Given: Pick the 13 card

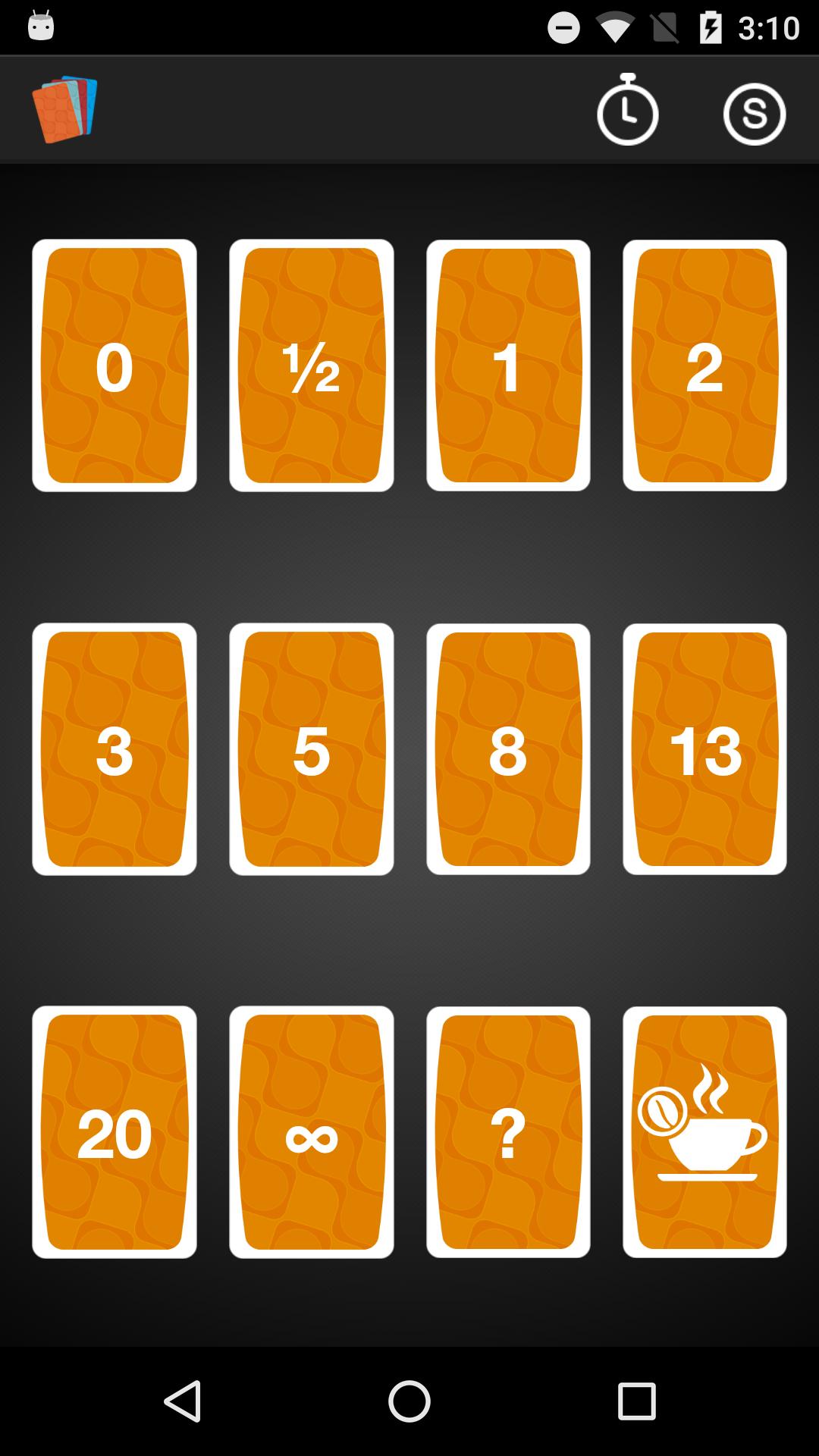Looking at the screenshot, I should (x=704, y=749).
